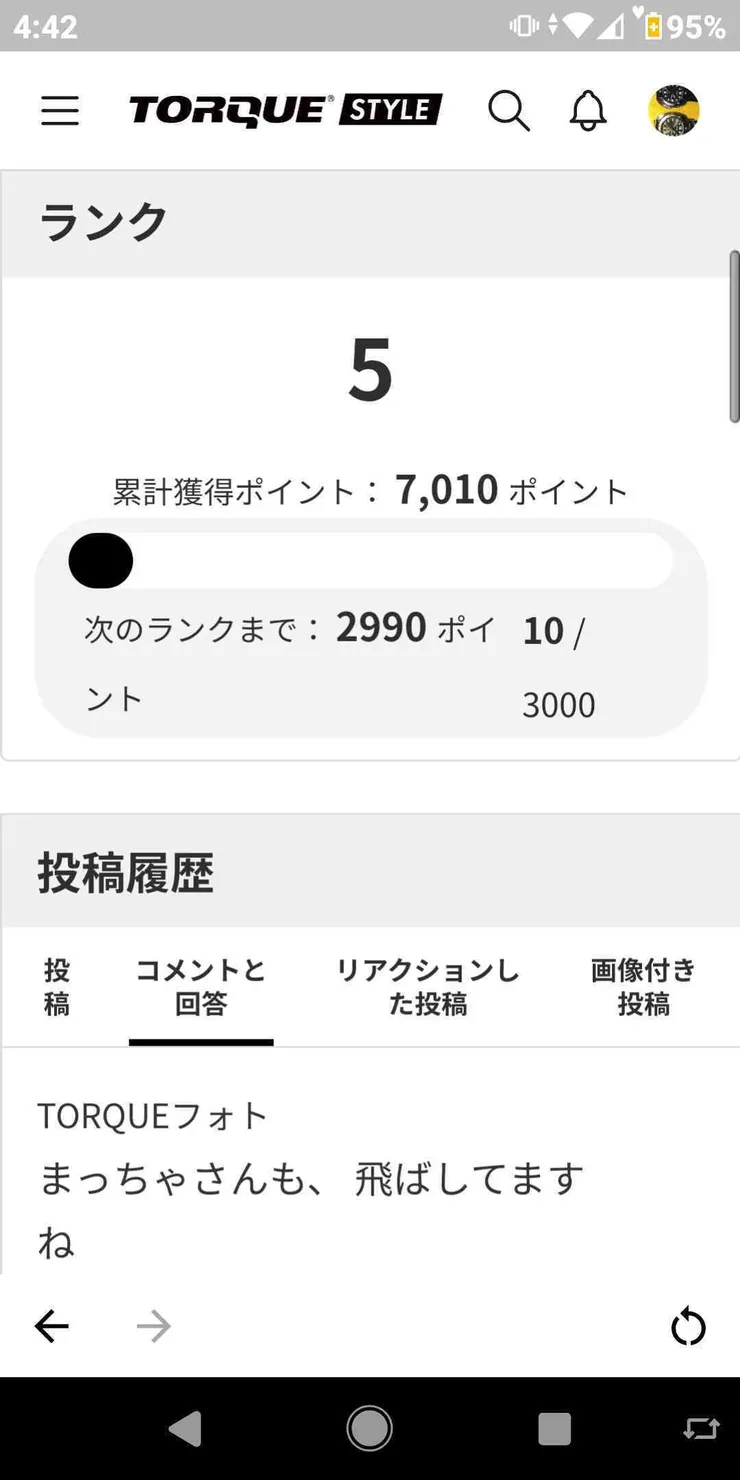Select the 画像付き投稿 tab
Screen dimensions: 740x1480
click(x=643, y=987)
